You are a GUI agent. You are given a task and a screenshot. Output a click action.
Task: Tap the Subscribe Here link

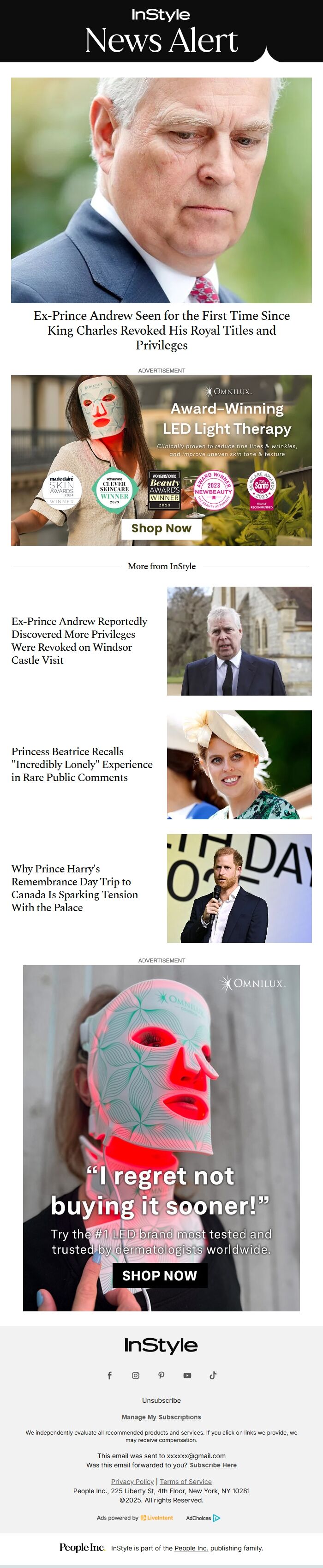click(x=213, y=1465)
